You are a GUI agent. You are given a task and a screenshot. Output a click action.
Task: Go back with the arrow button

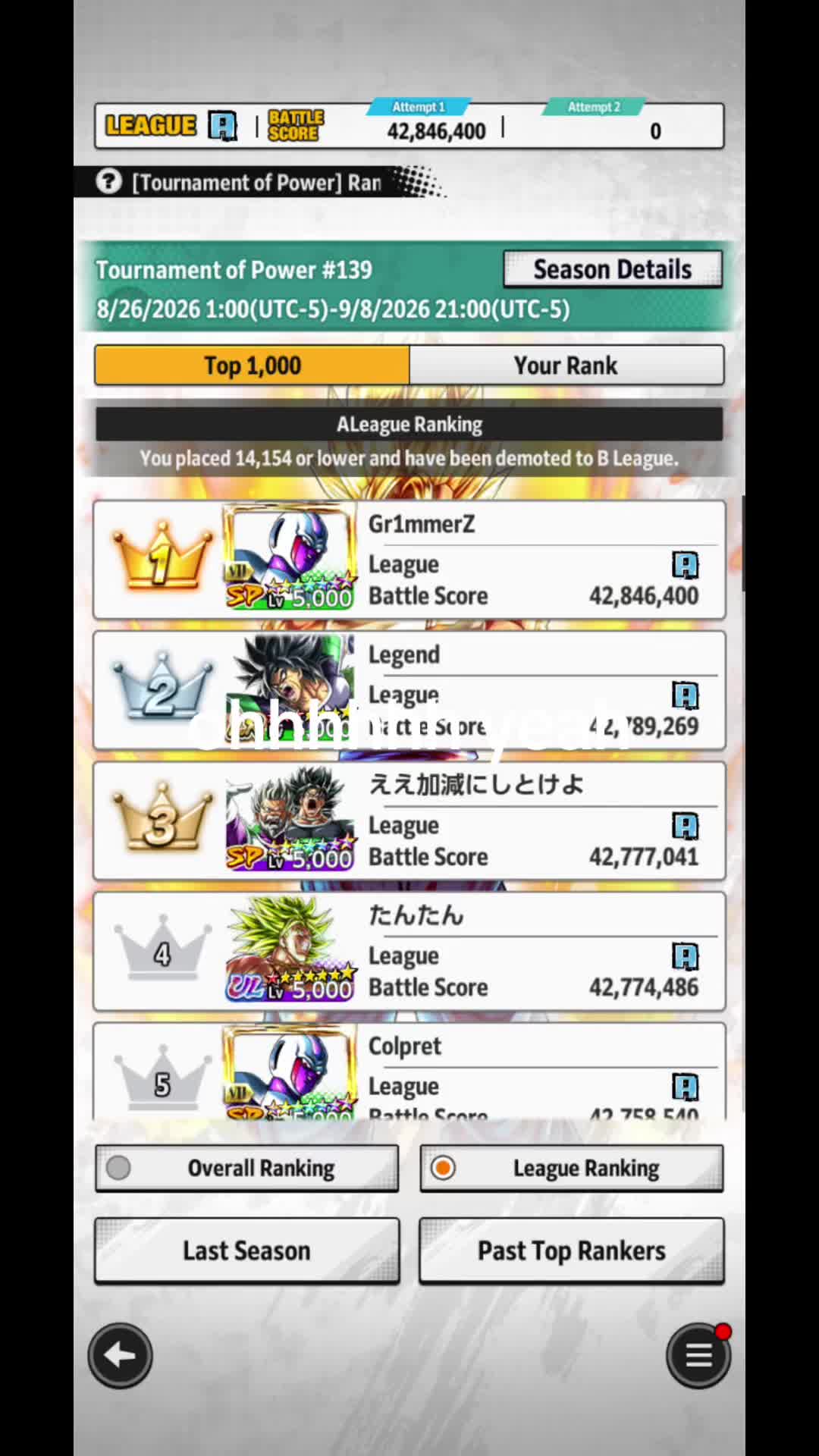click(120, 1355)
